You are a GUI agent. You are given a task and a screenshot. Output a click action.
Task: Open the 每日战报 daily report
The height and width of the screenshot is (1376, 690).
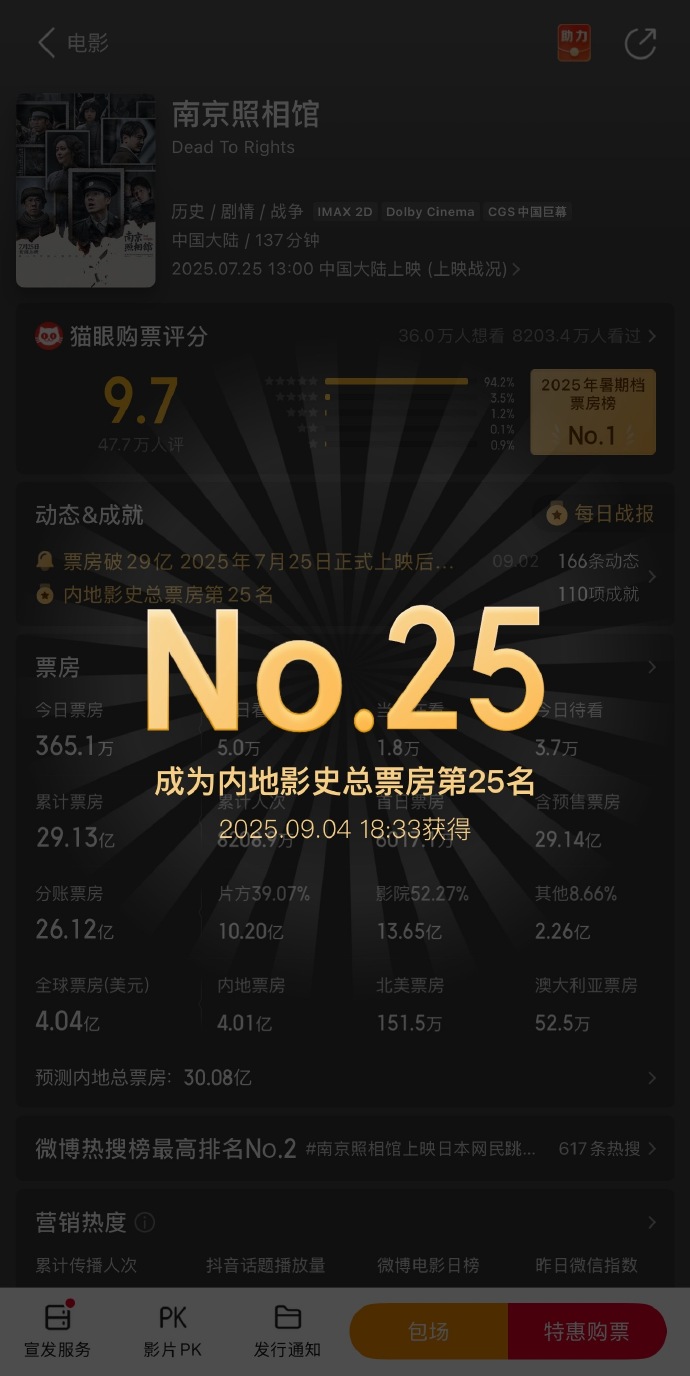[x=600, y=514]
